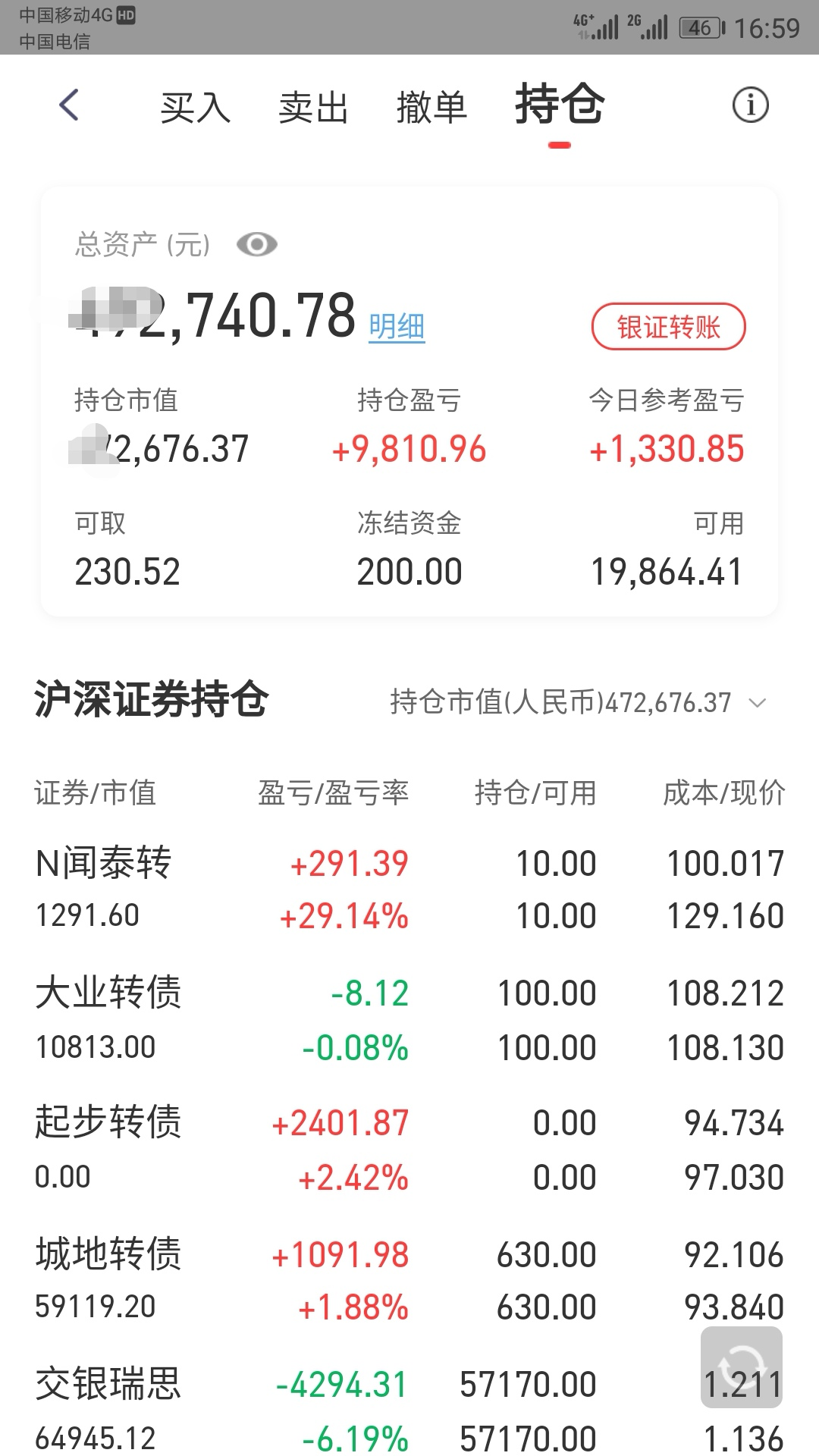Open the info icon in the header

(750, 105)
